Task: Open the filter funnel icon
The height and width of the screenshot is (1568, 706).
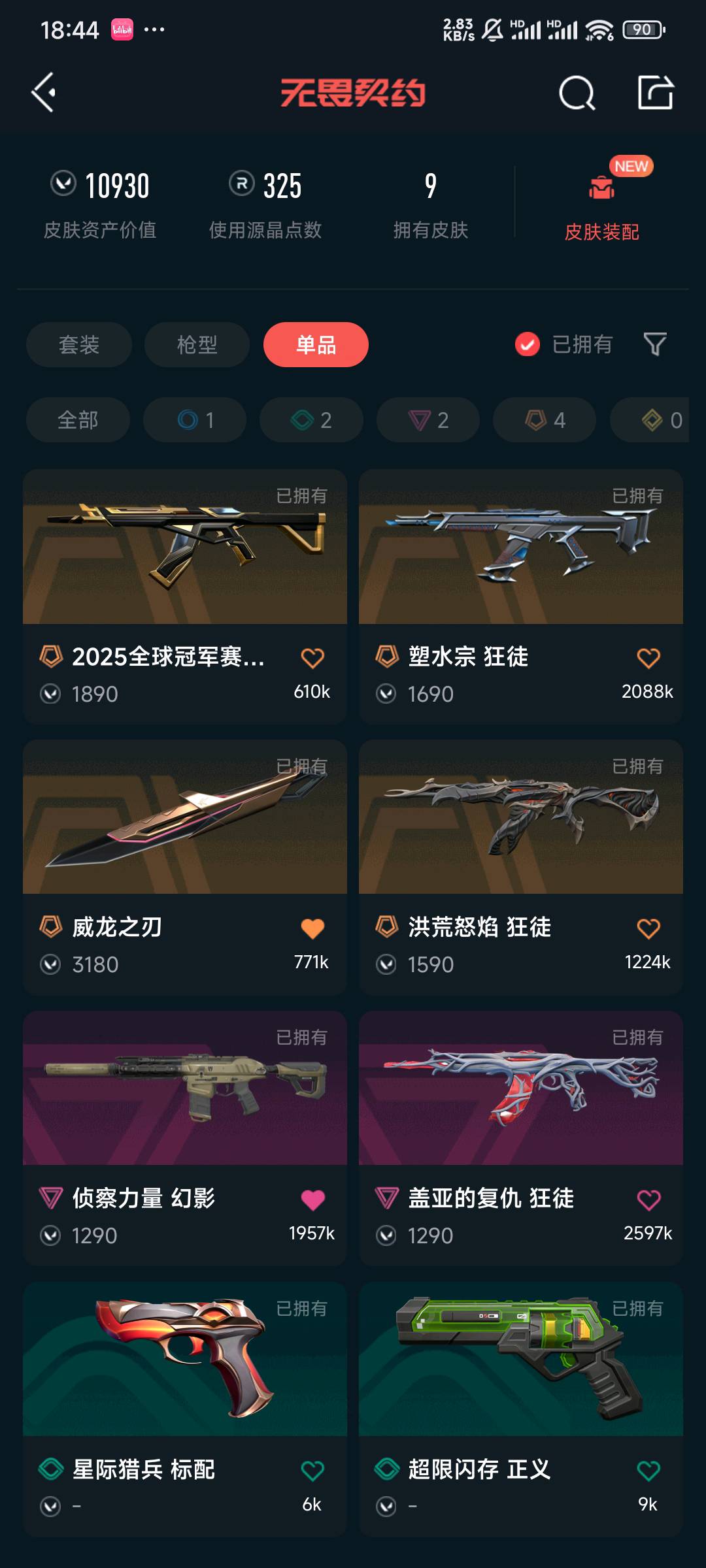Action: (x=654, y=344)
